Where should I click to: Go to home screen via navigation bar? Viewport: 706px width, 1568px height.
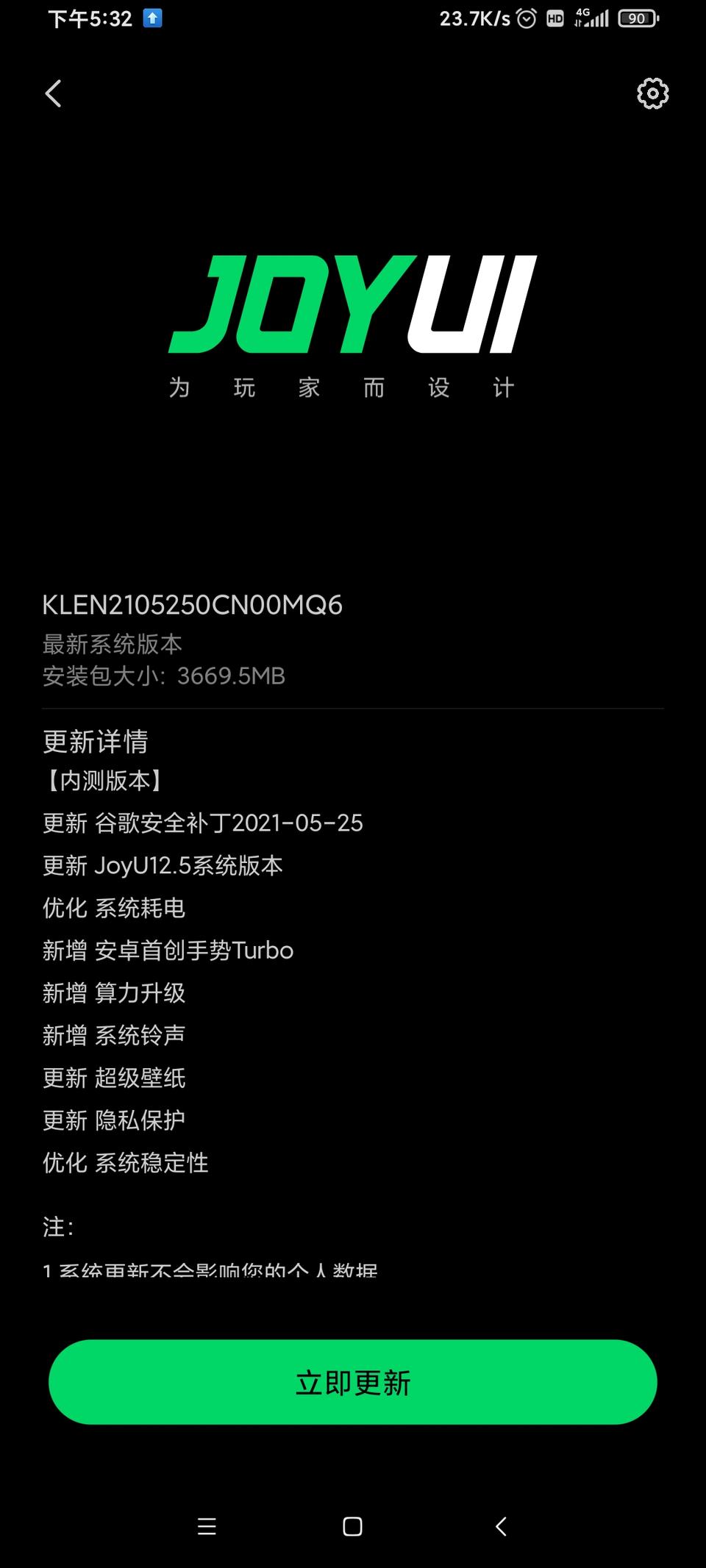pos(352,1527)
